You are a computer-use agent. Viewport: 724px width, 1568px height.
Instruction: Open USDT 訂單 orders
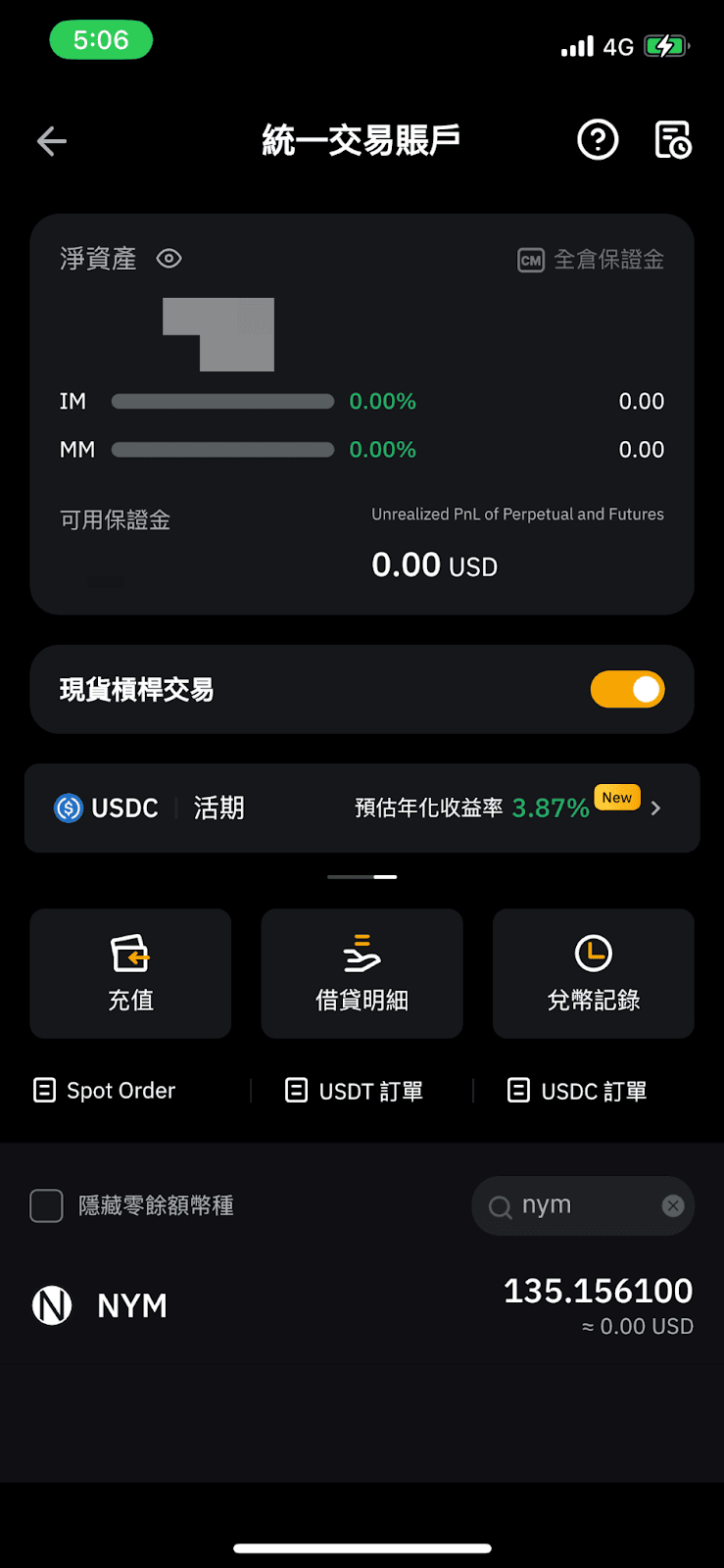pos(354,1091)
